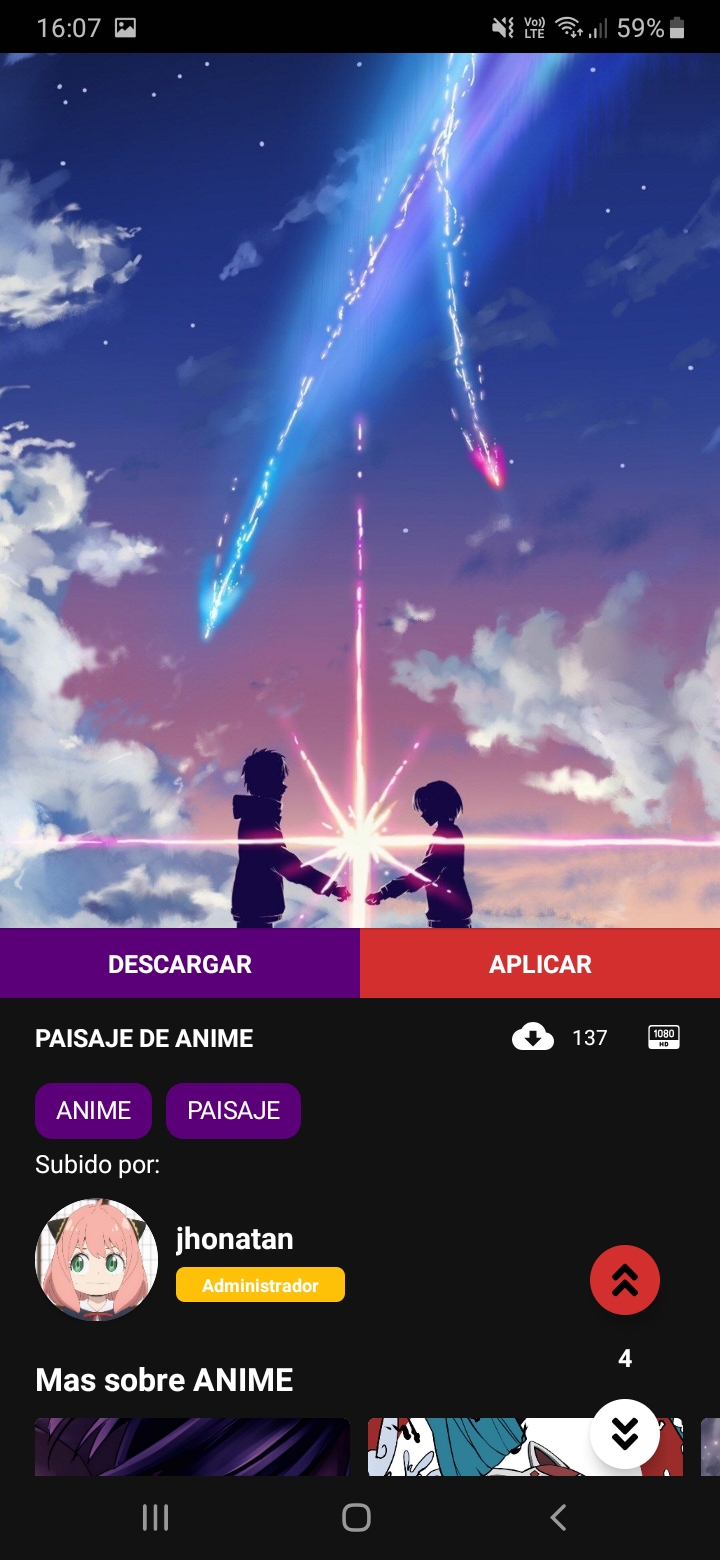
Task: Go back using the system back button
Action: point(558,1517)
